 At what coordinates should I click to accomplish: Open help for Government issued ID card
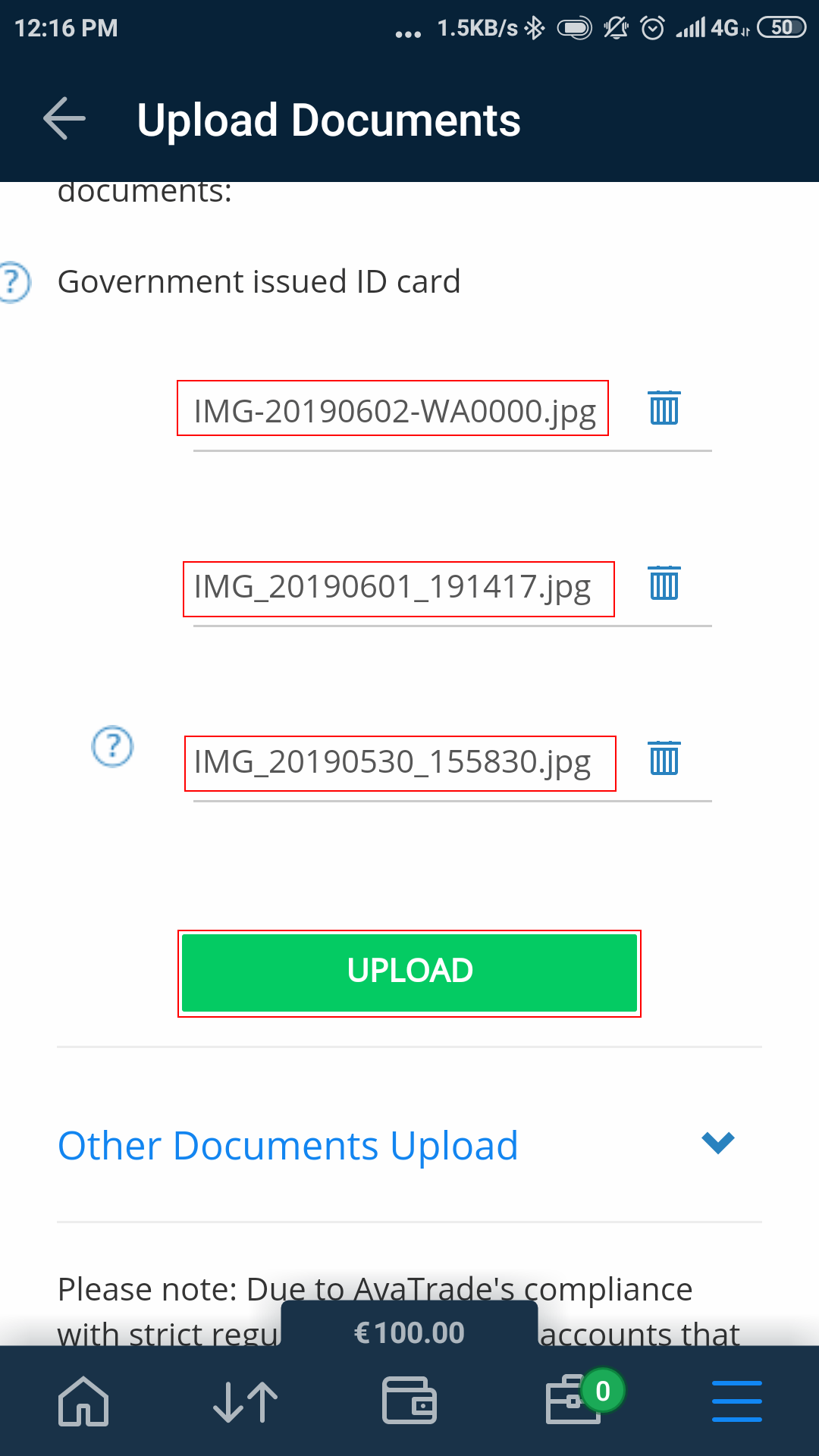(x=14, y=282)
